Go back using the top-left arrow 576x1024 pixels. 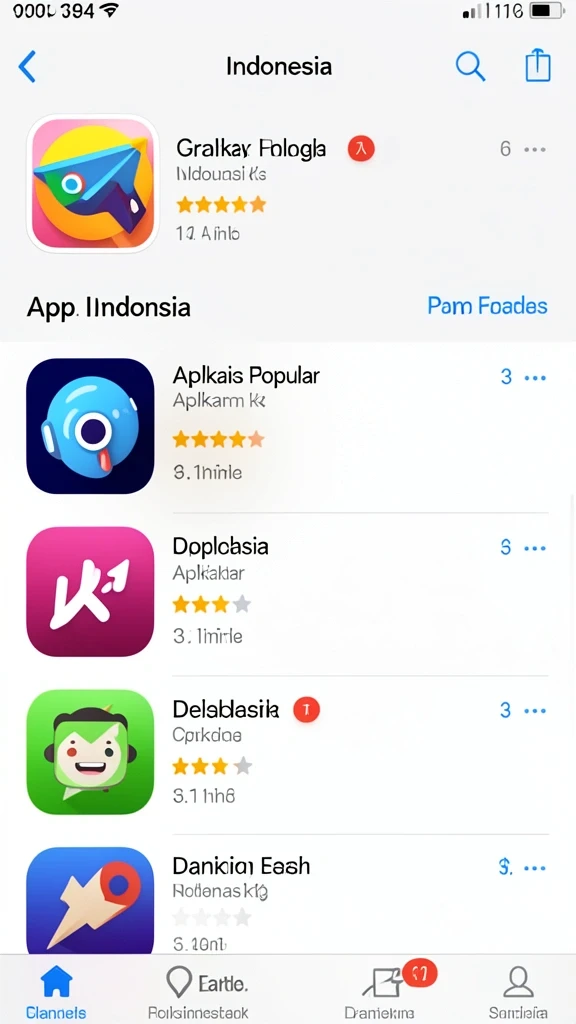pyautogui.click(x=27, y=67)
